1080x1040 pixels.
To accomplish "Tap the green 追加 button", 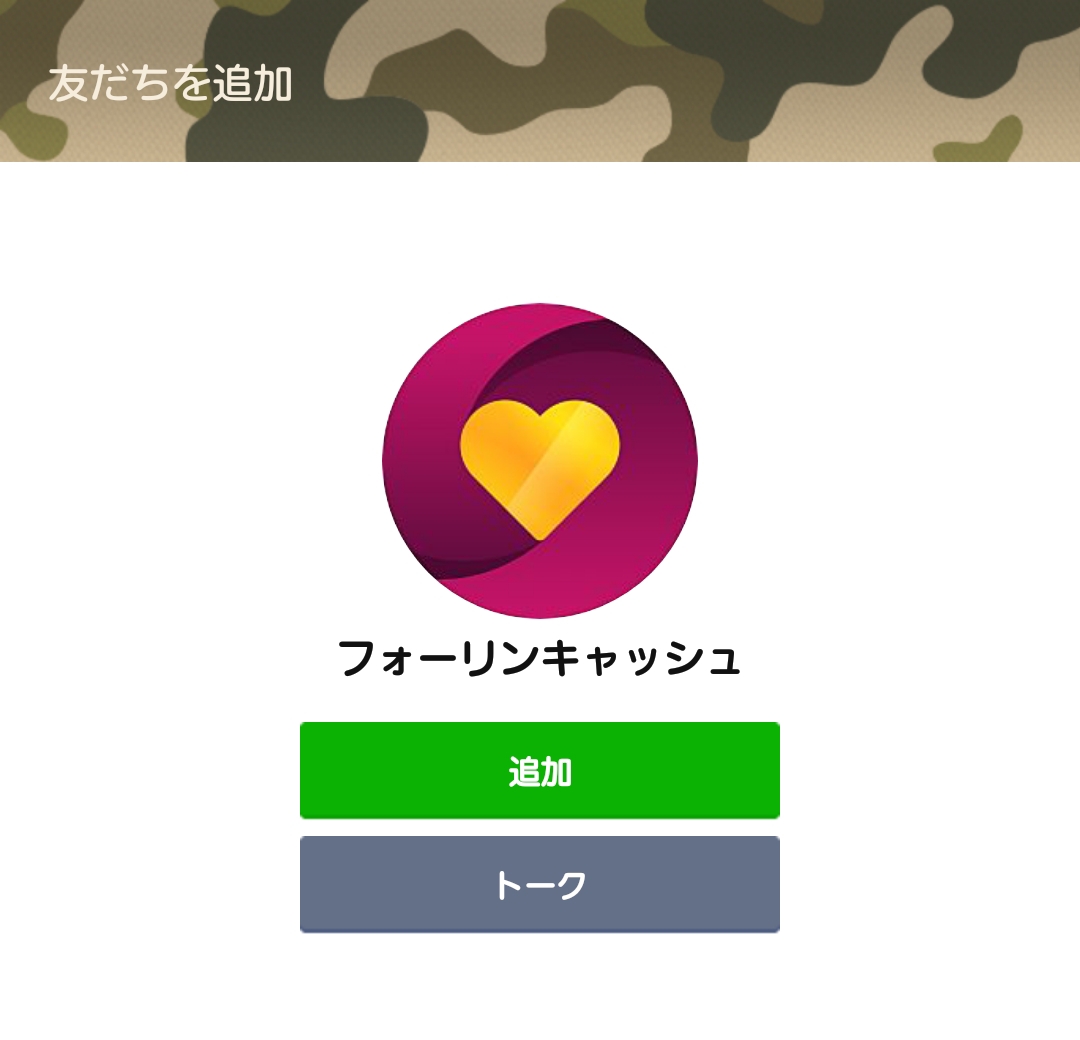I will 540,770.
